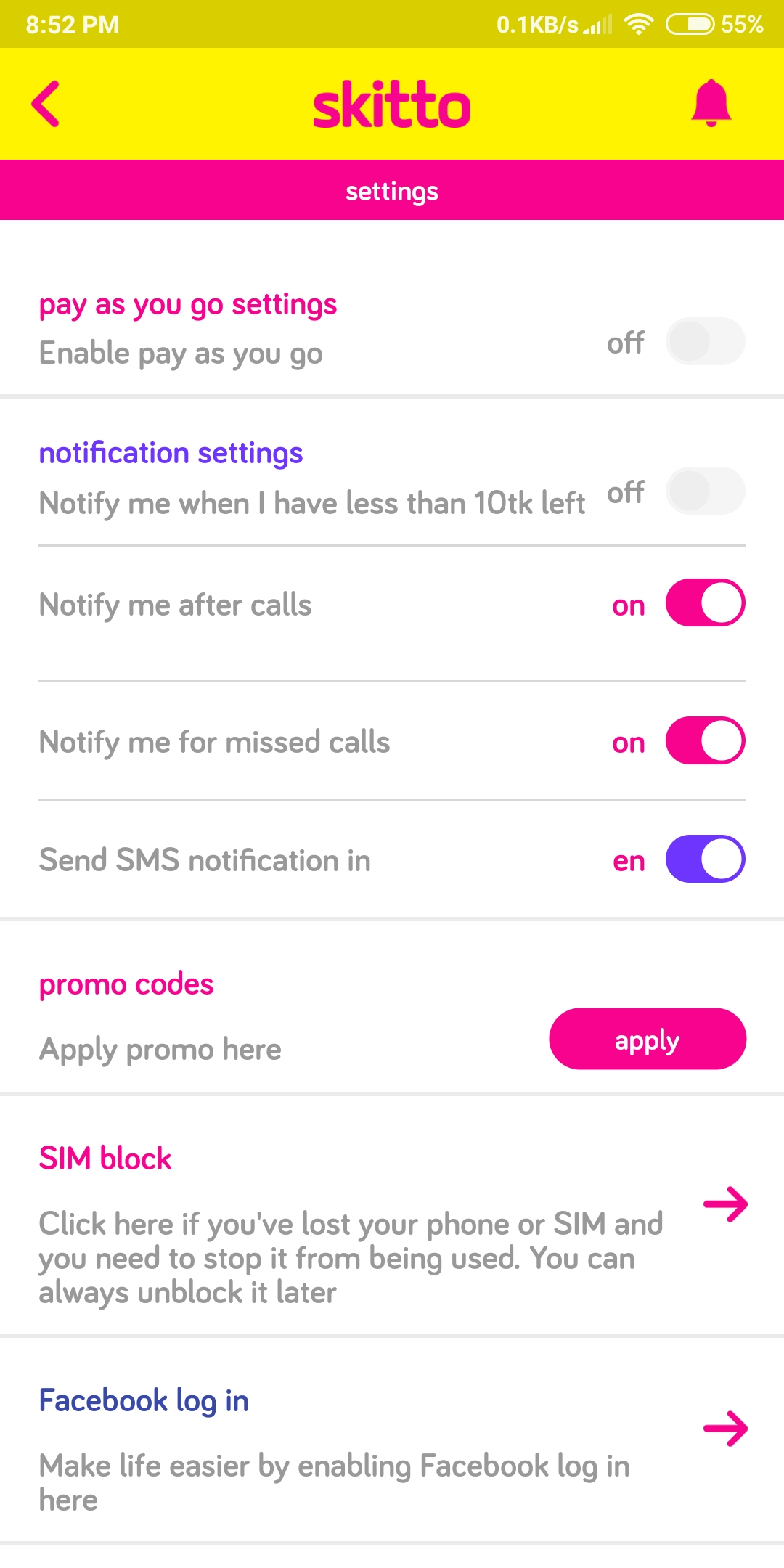Open the SIM block option
This screenshot has width=784, height=1568.
392,1215
